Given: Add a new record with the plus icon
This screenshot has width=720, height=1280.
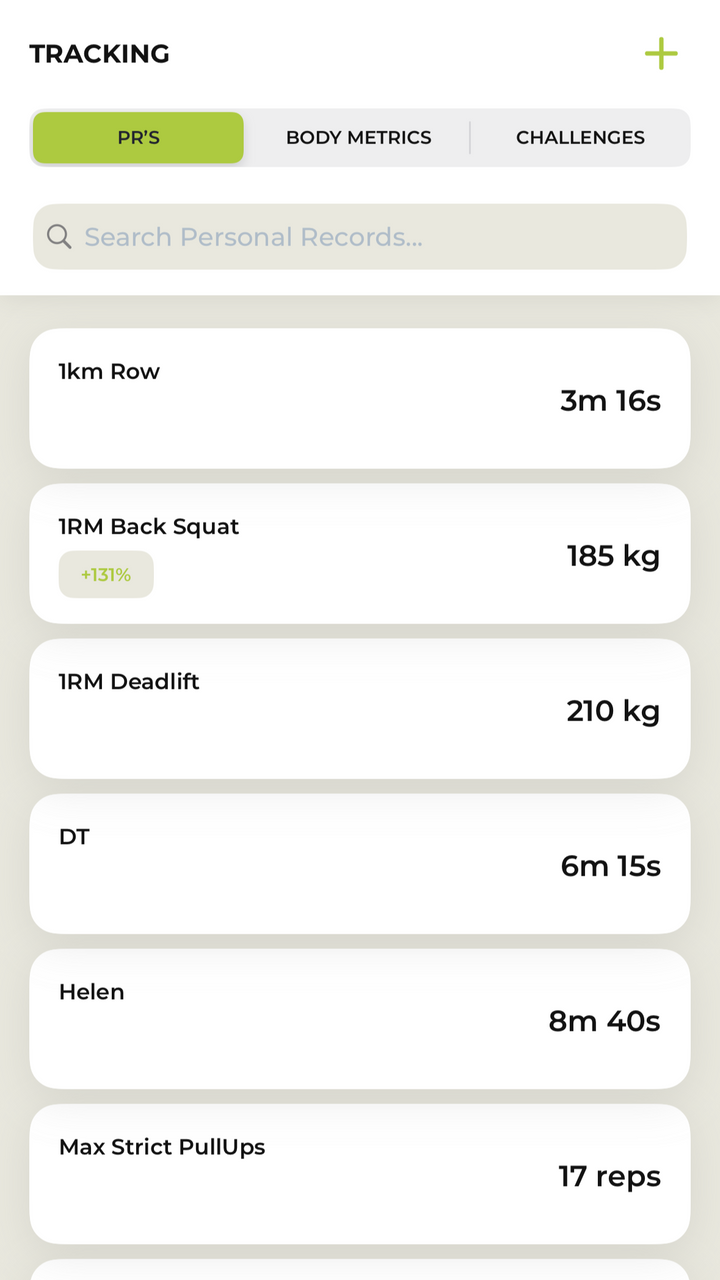Looking at the screenshot, I should [661, 54].
